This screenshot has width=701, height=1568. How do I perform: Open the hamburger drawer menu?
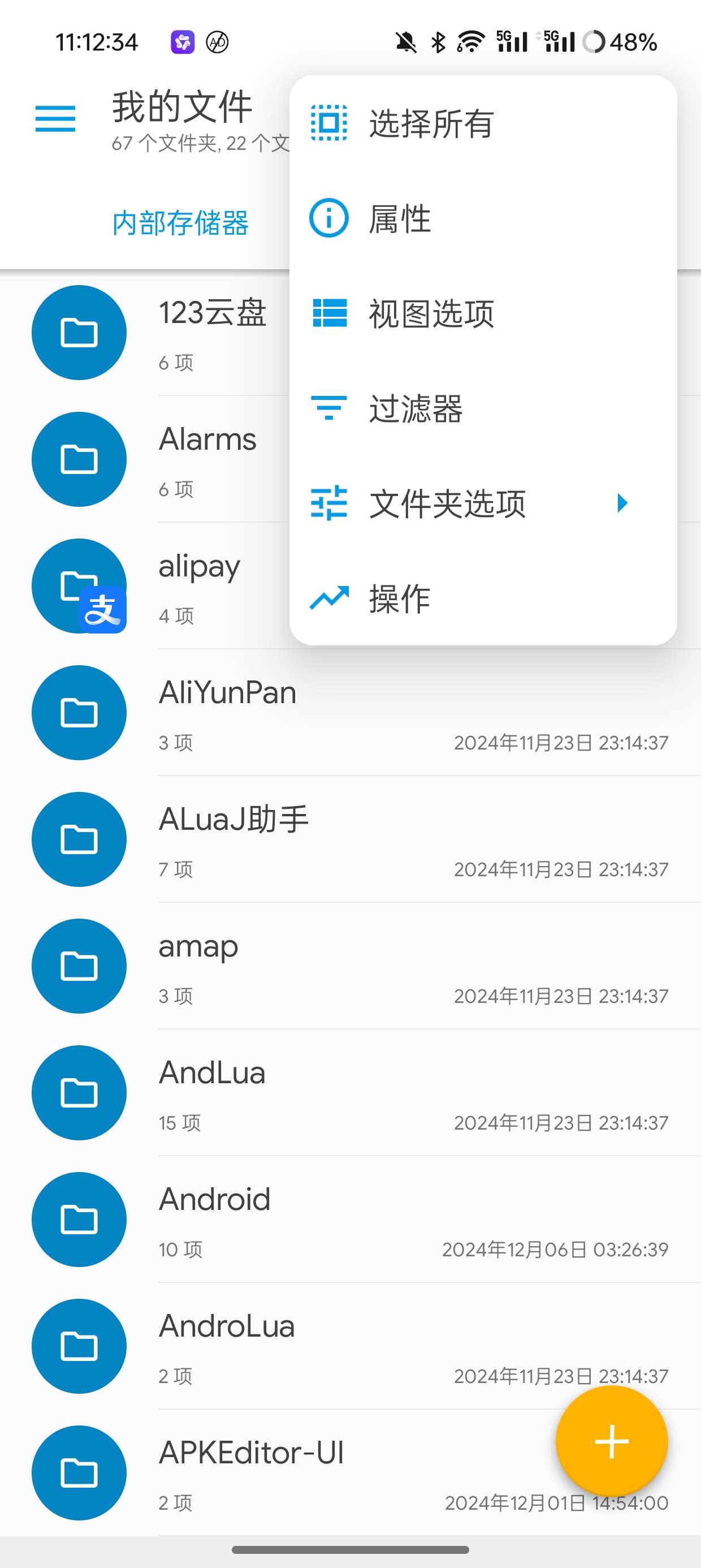55,118
